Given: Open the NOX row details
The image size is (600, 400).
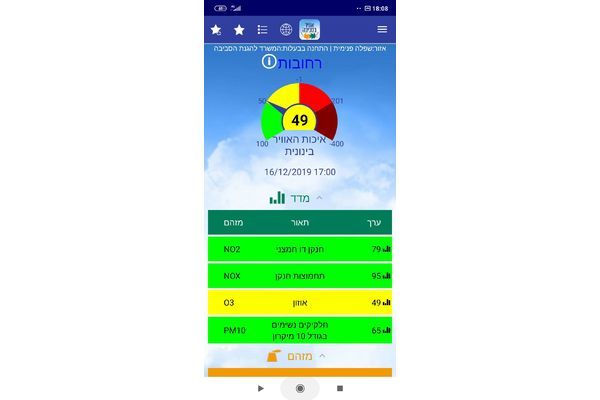Looking at the screenshot, I should coord(300,275).
